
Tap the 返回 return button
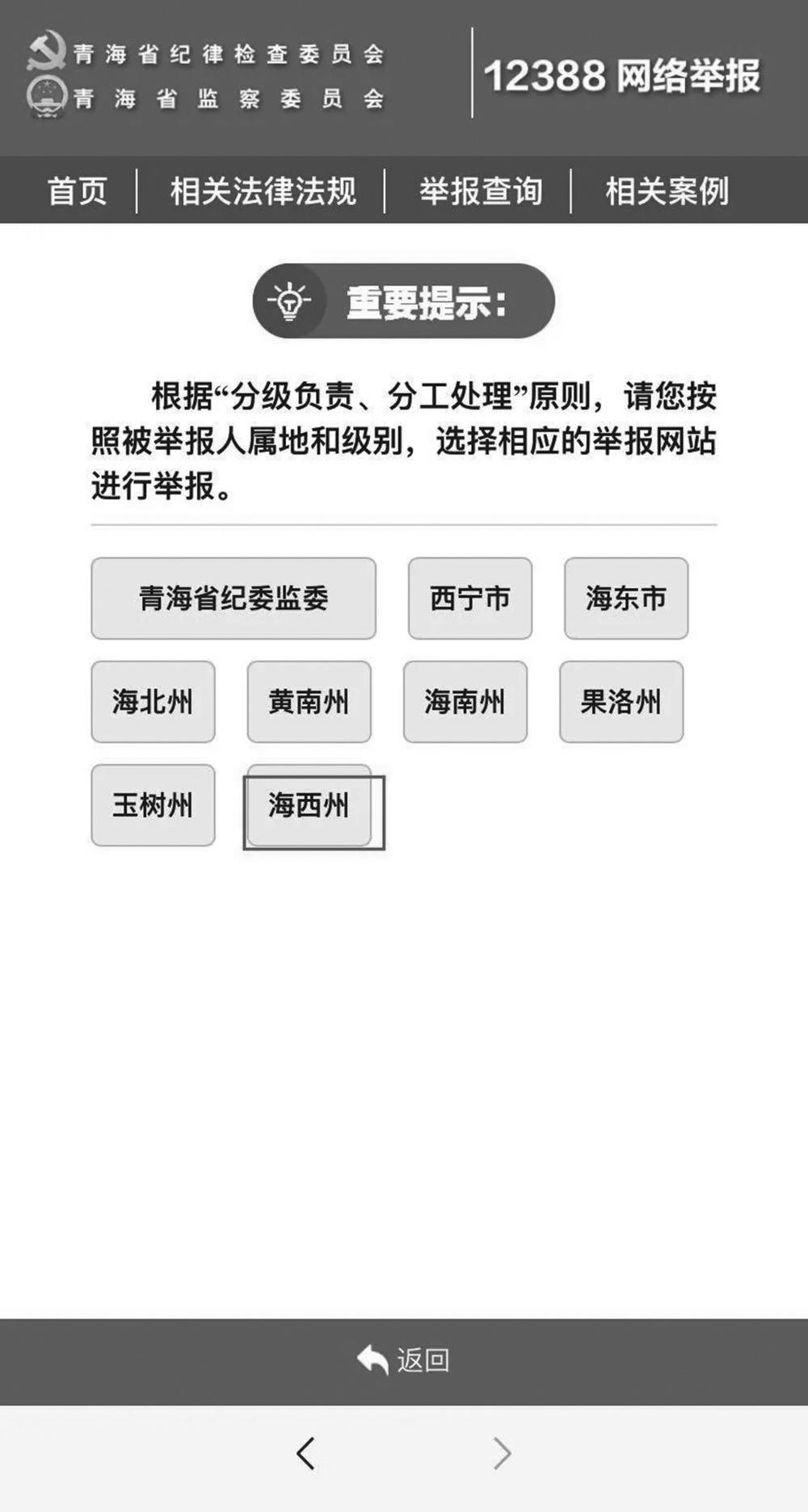403,1360
